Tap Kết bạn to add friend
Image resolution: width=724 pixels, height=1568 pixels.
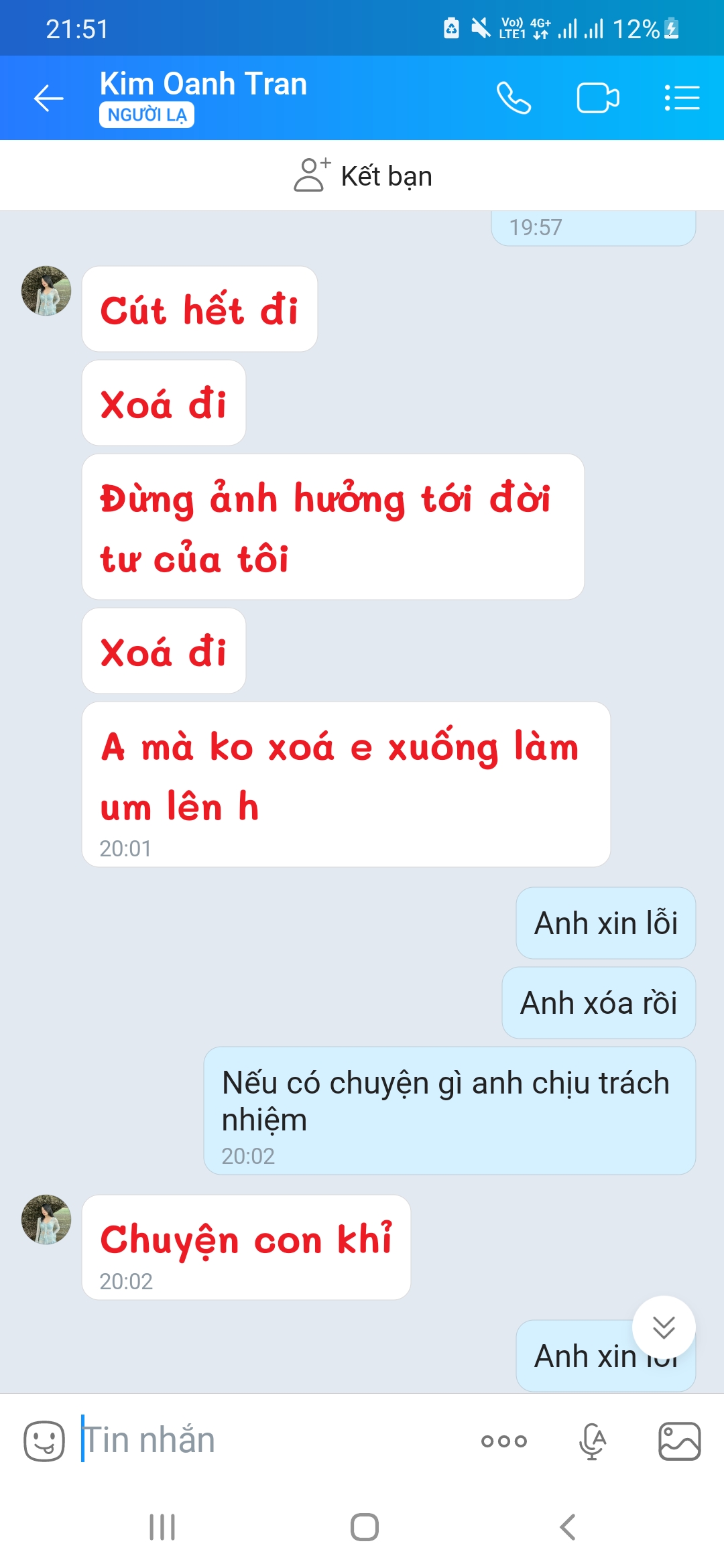[363, 176]
